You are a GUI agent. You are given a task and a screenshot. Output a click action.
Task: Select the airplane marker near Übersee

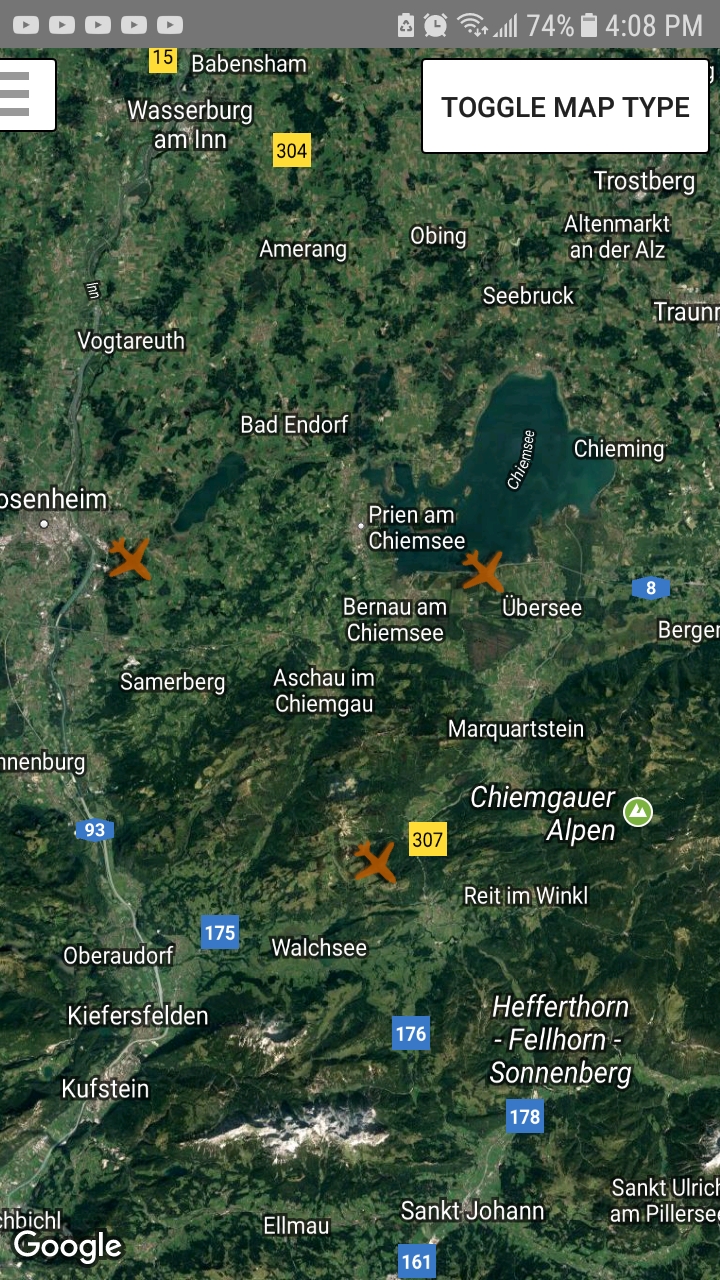484,571
